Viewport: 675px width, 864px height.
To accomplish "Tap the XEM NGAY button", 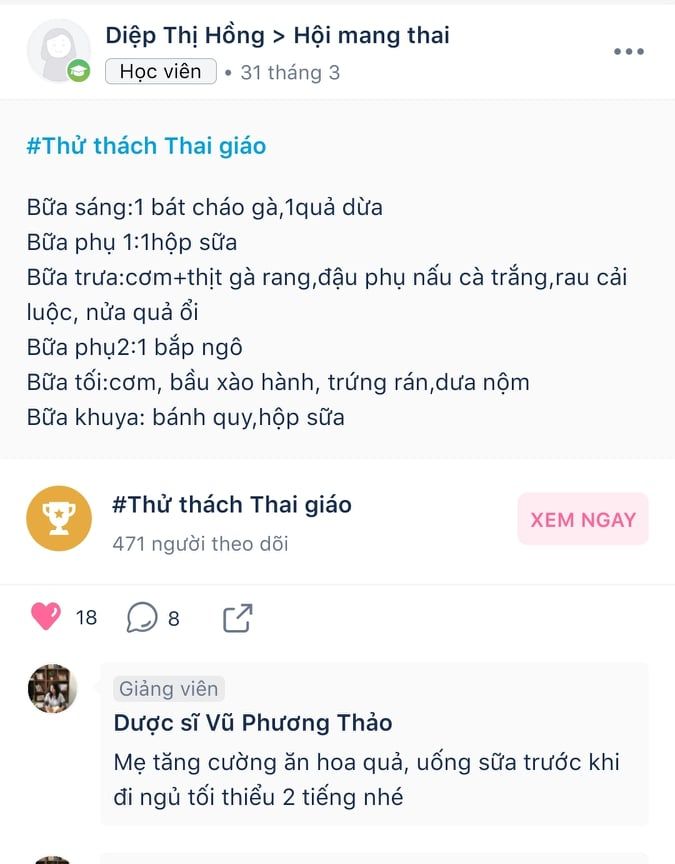I will [583, 520].
